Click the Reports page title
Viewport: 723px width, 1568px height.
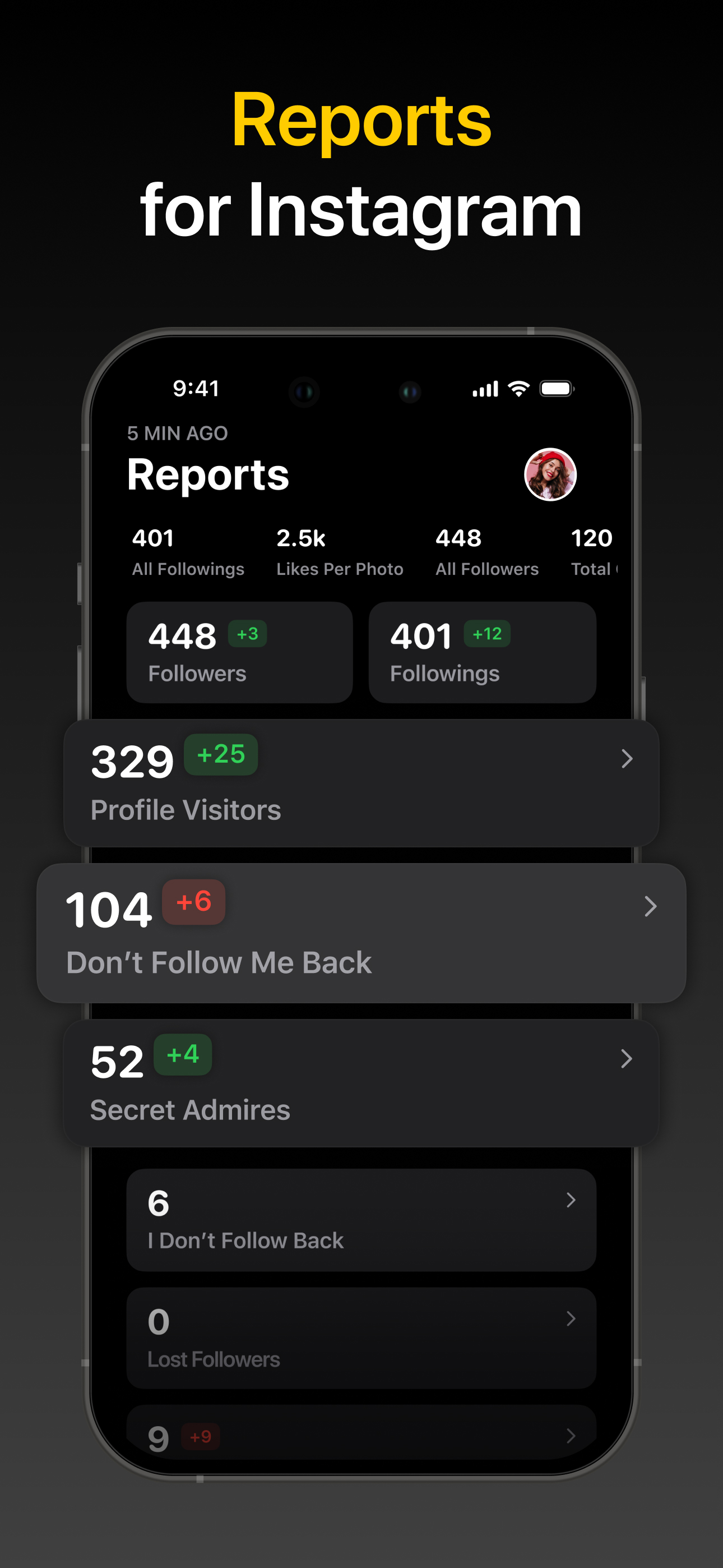click(x=207, y=476)
